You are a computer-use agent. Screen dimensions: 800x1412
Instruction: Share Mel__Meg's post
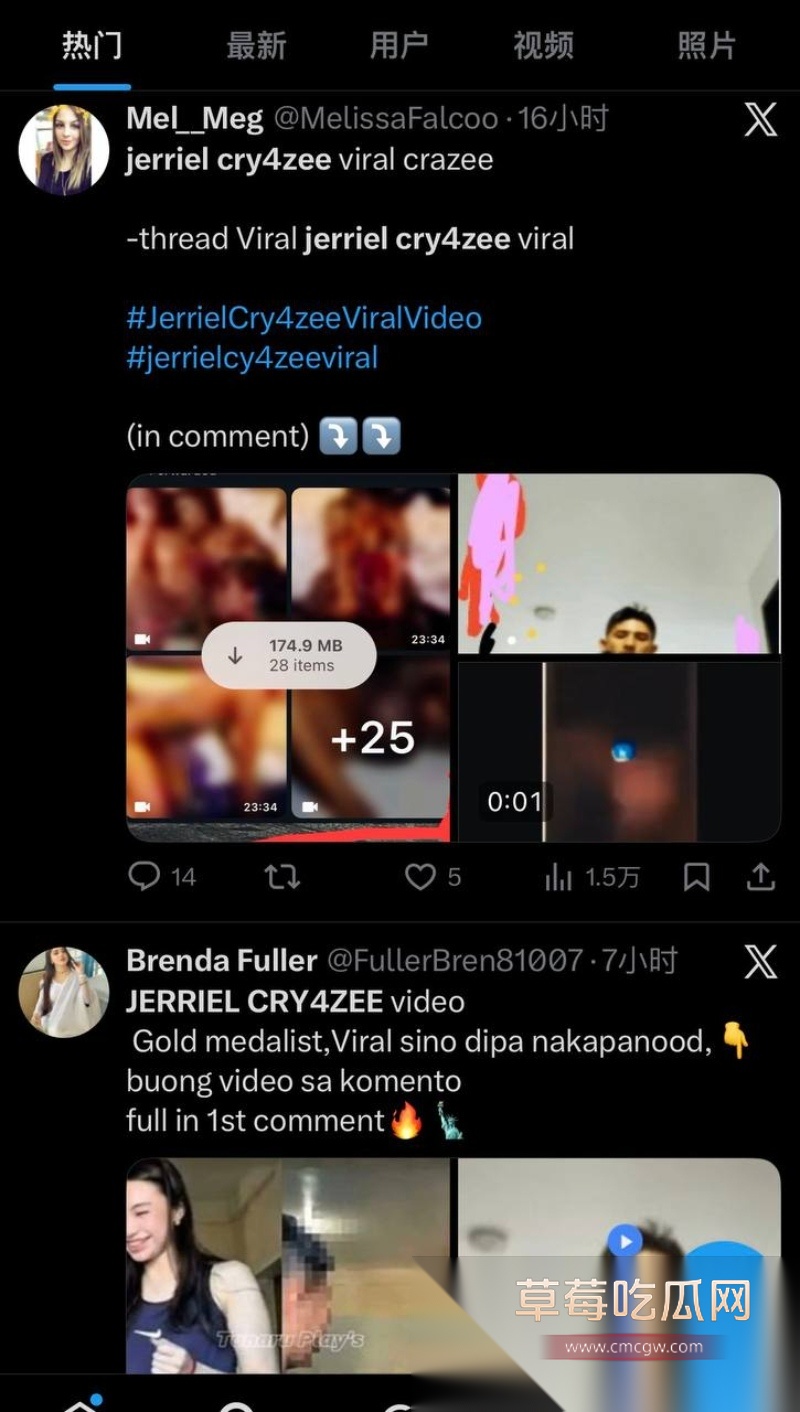pos(761,877)
